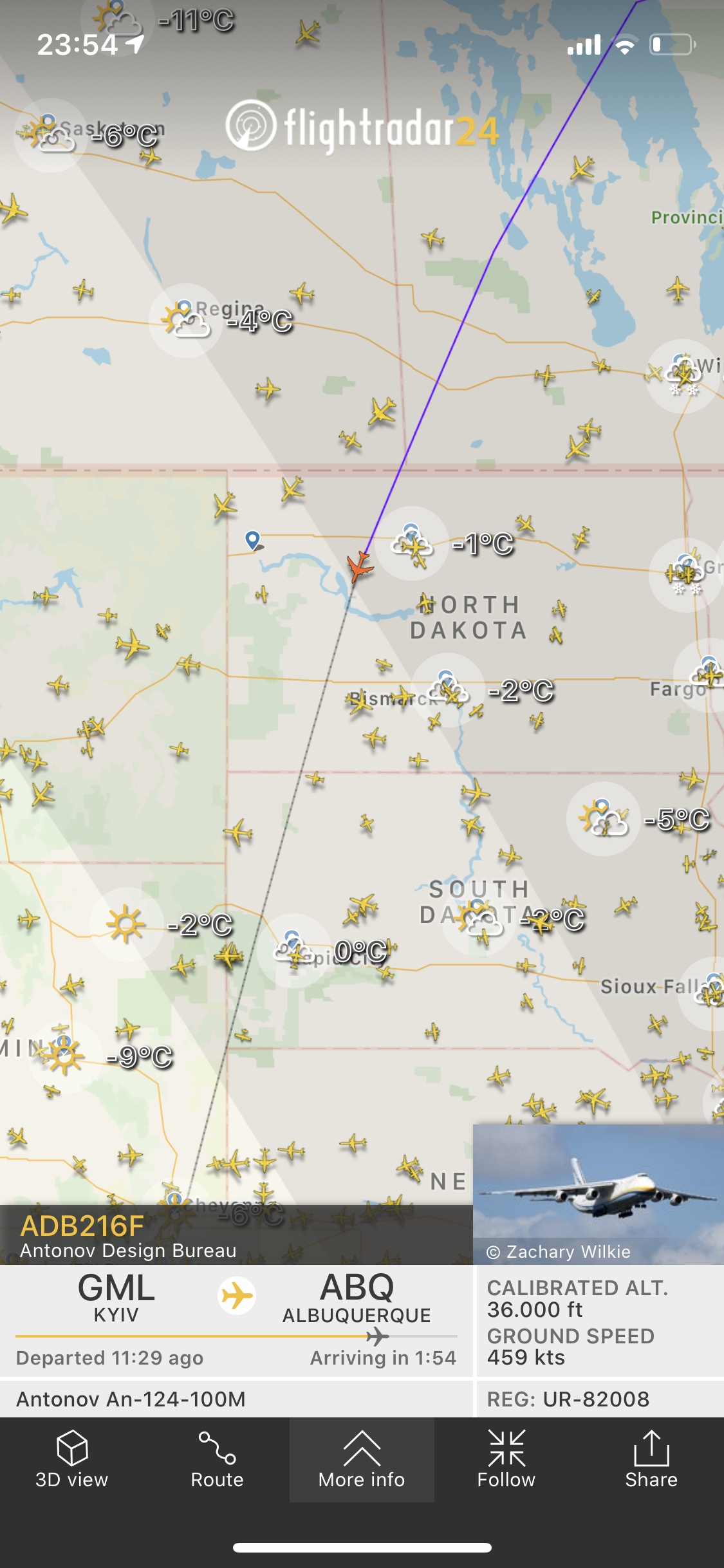Open the 3D view
The height and width of the screenshot is (1568, 724).
(72, 1459)
